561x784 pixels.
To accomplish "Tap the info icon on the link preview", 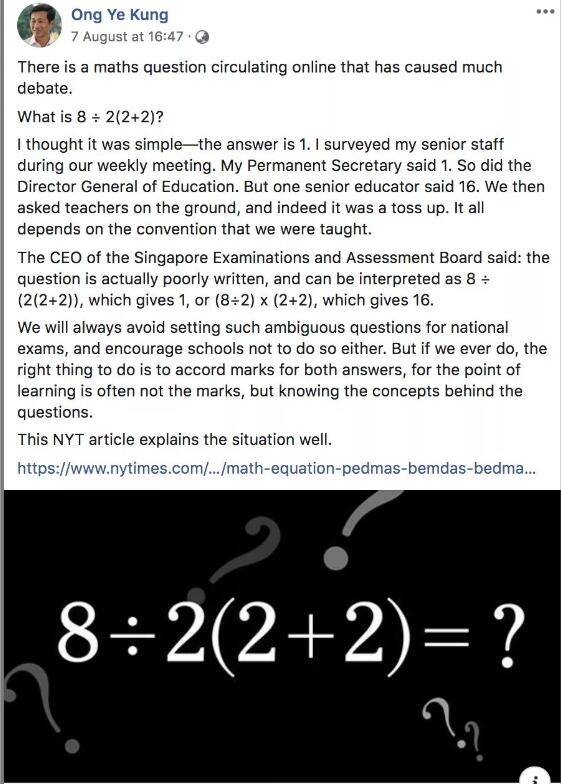I will coord(536,776).
